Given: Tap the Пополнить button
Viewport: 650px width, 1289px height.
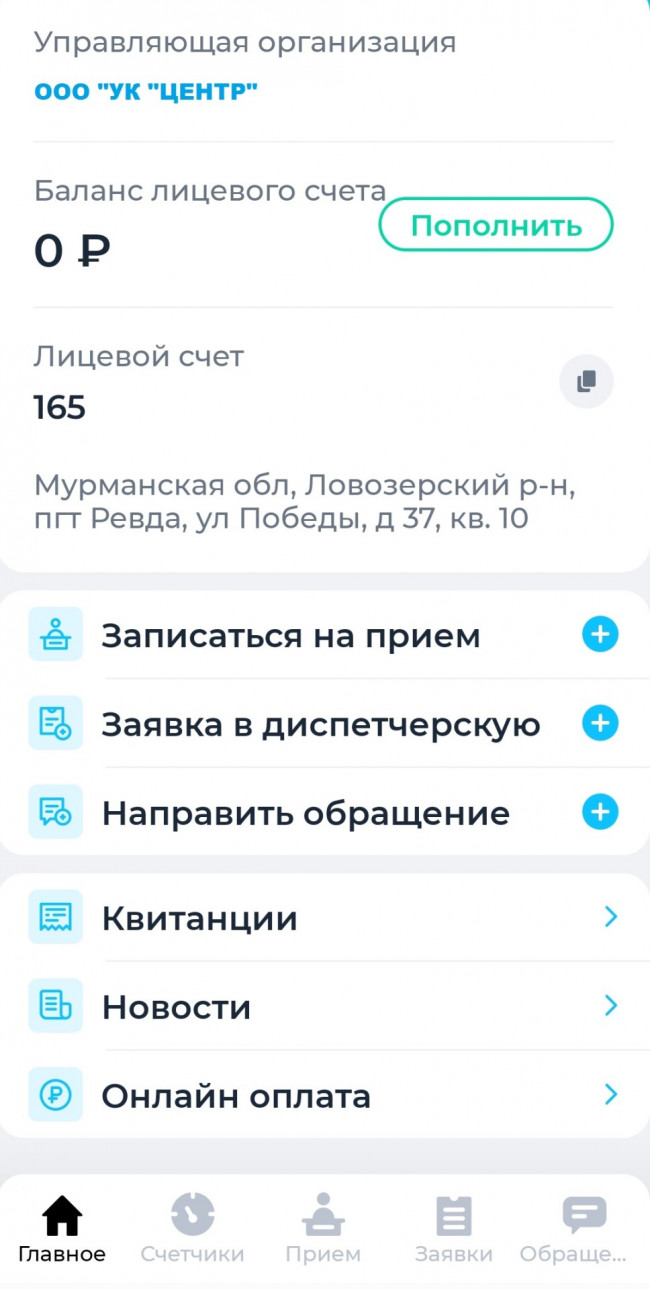Looking at the screenshot, I should pyautogui.click(x=496, y=225).
